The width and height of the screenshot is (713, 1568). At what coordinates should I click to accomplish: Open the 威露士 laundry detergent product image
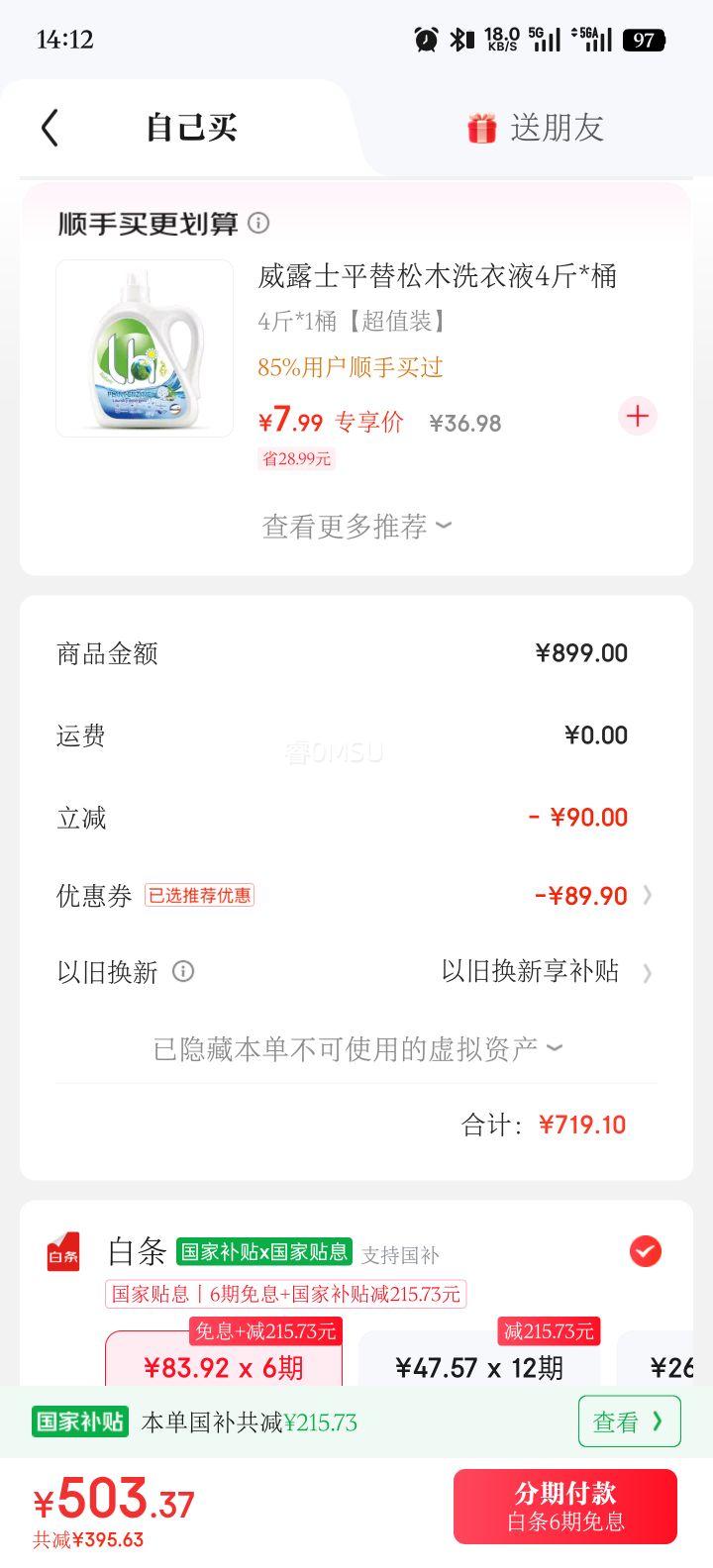pos(145,348)
